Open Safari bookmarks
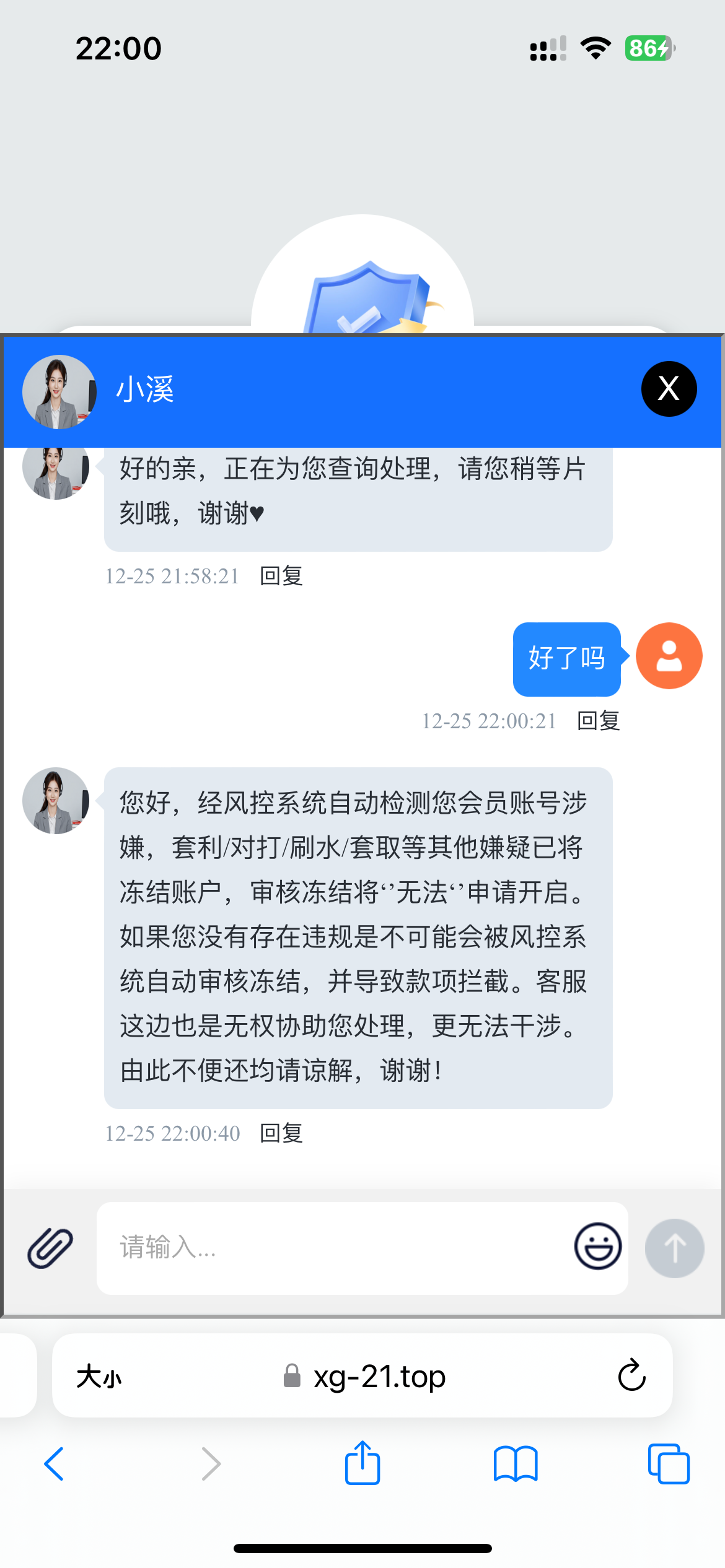This screenshot has width=725, height=1568. (516, 1464)
